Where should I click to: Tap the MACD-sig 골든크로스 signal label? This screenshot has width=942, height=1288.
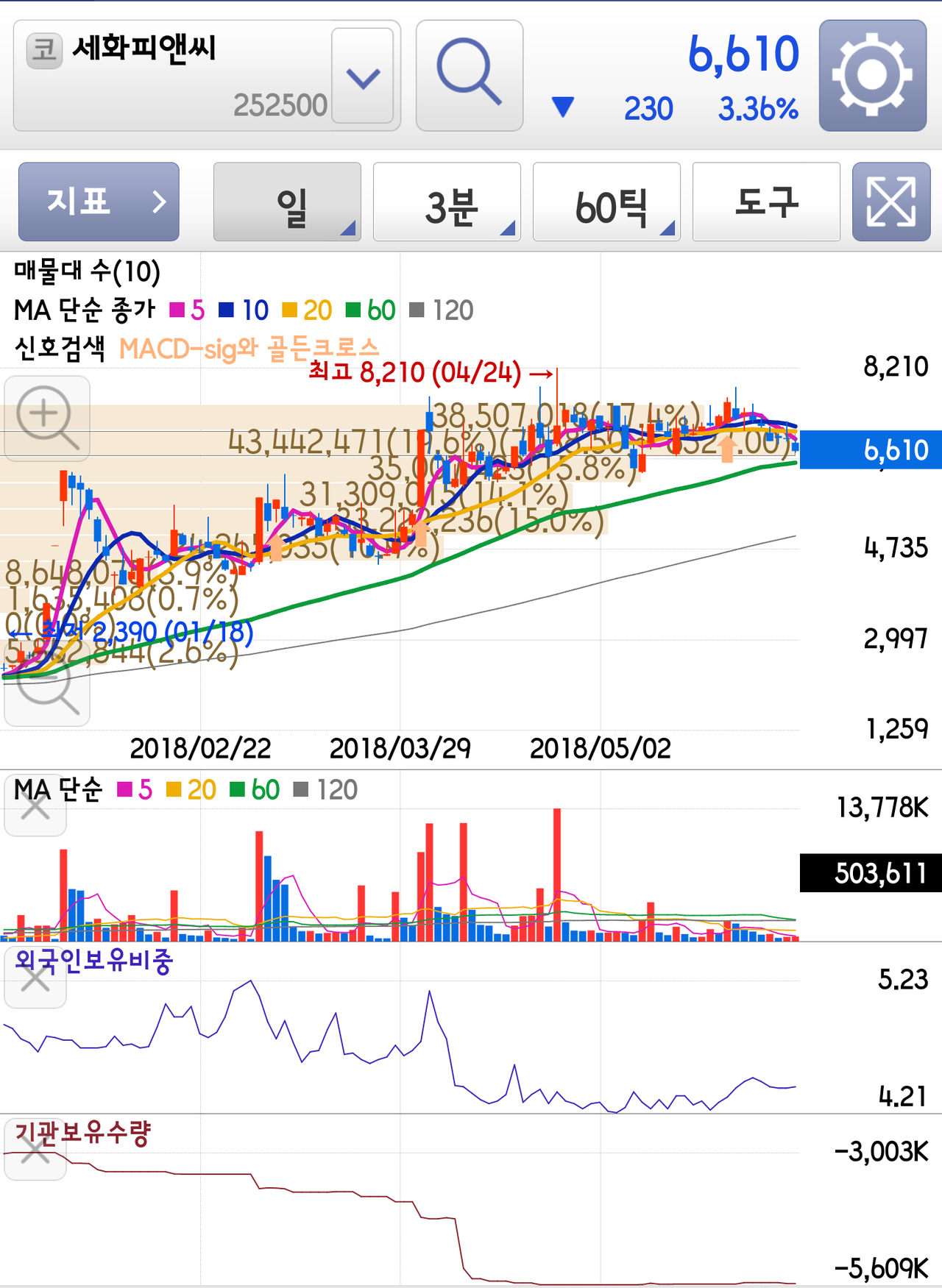[x=252, y=346]
